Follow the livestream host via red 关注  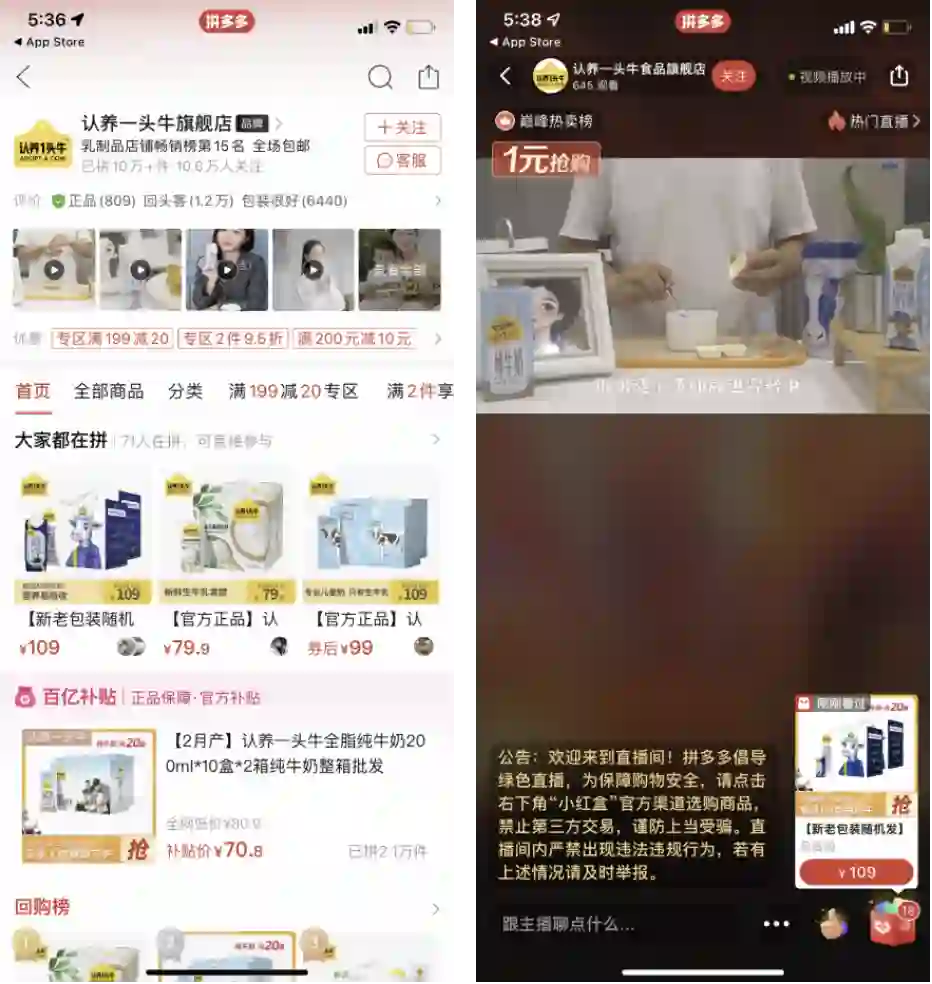(x=733, y=76)
